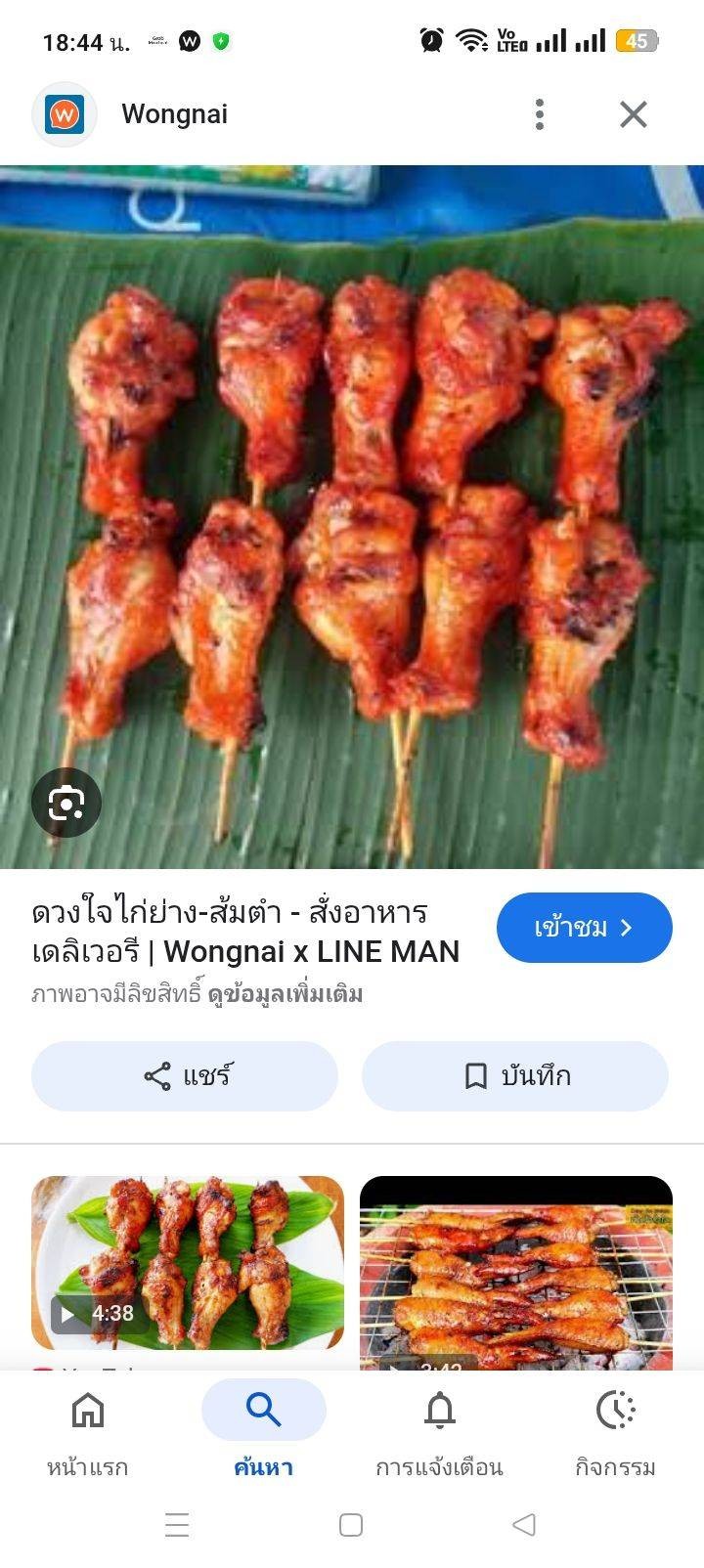This screenshot has height=1568, width=704.
Task: Search this image with Google Lens
Action: pyautogui.click(x=66, y=804)
